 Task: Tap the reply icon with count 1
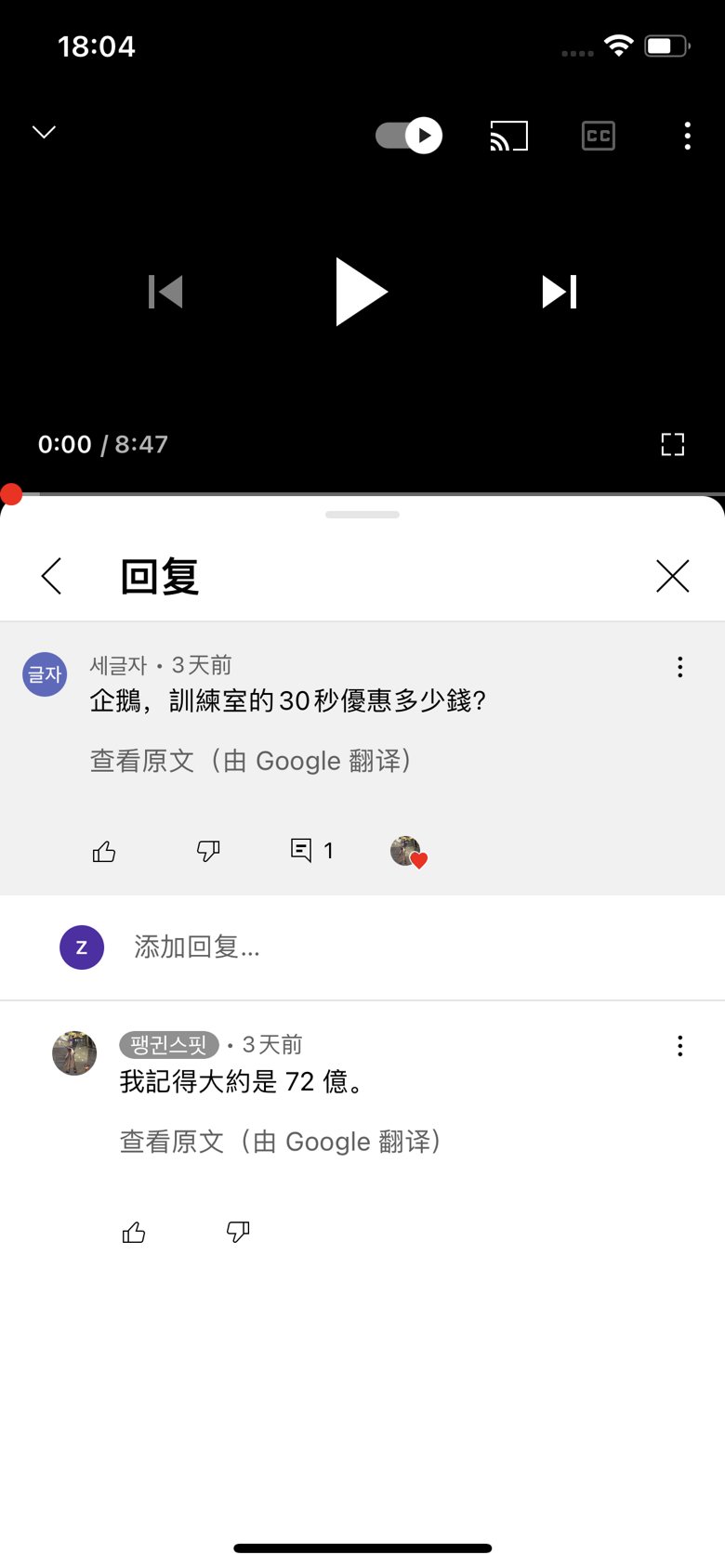coord(311,850)
